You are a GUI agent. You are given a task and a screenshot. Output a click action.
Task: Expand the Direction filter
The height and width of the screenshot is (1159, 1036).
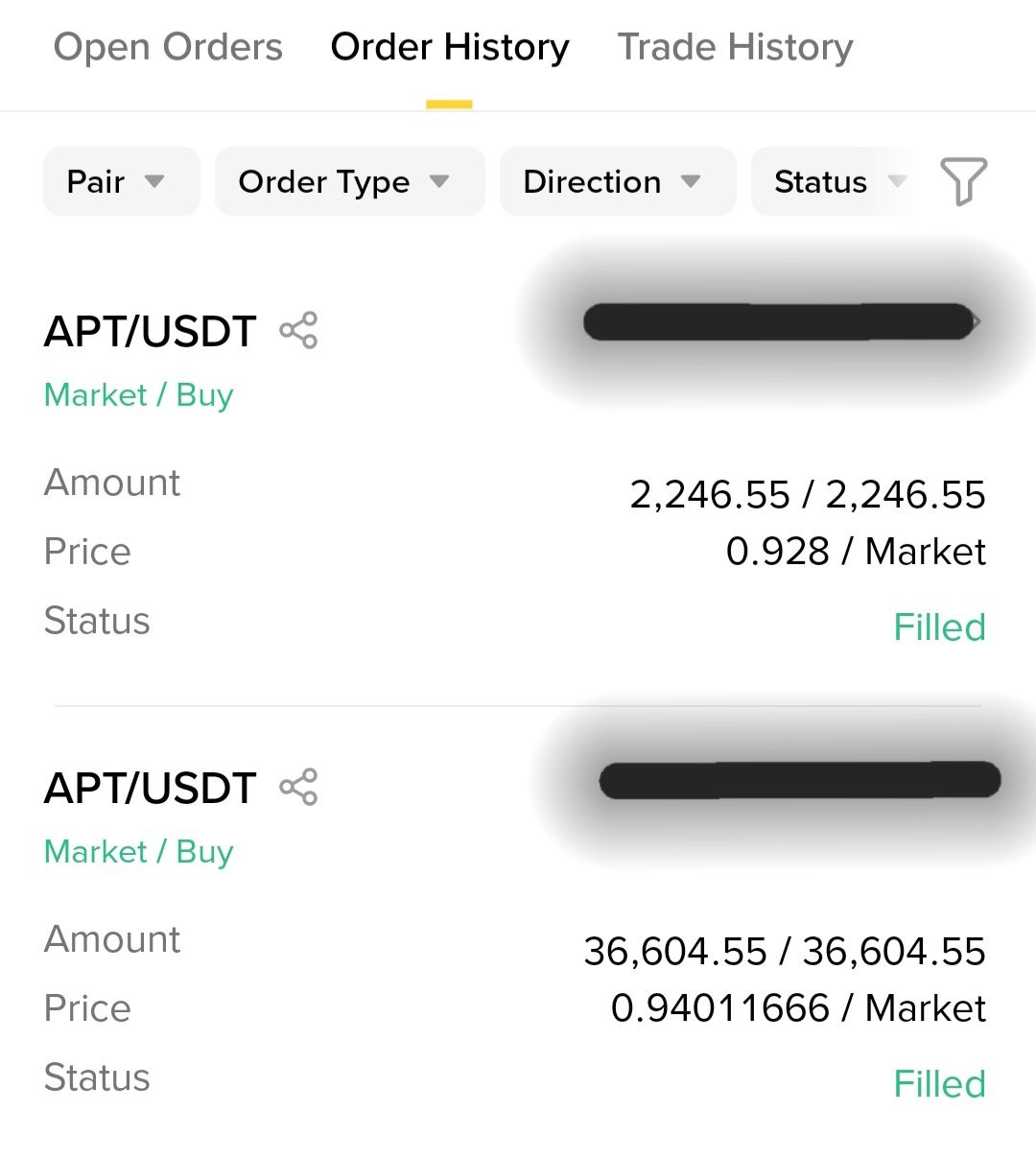coord(617,181)
